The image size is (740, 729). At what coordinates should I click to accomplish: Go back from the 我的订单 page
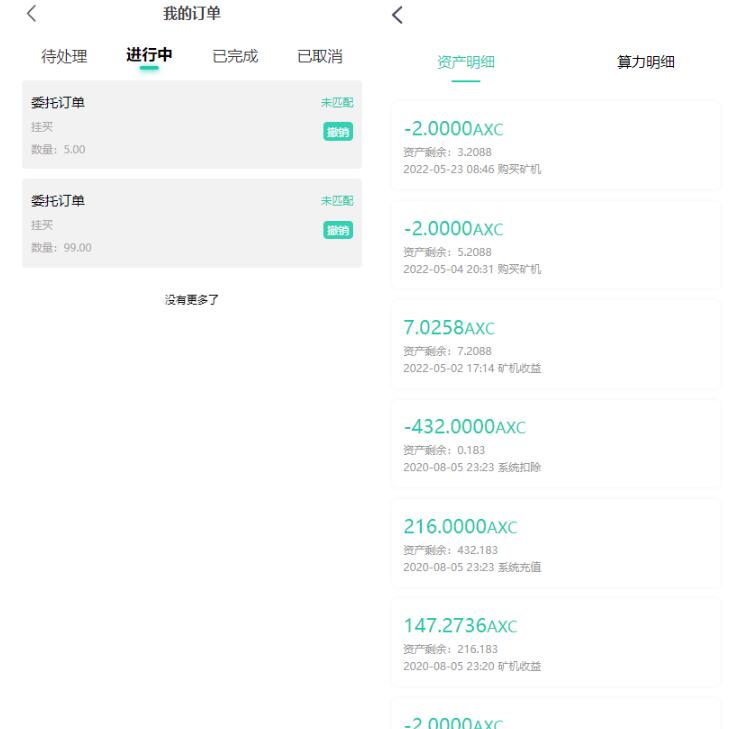[32, 13]
